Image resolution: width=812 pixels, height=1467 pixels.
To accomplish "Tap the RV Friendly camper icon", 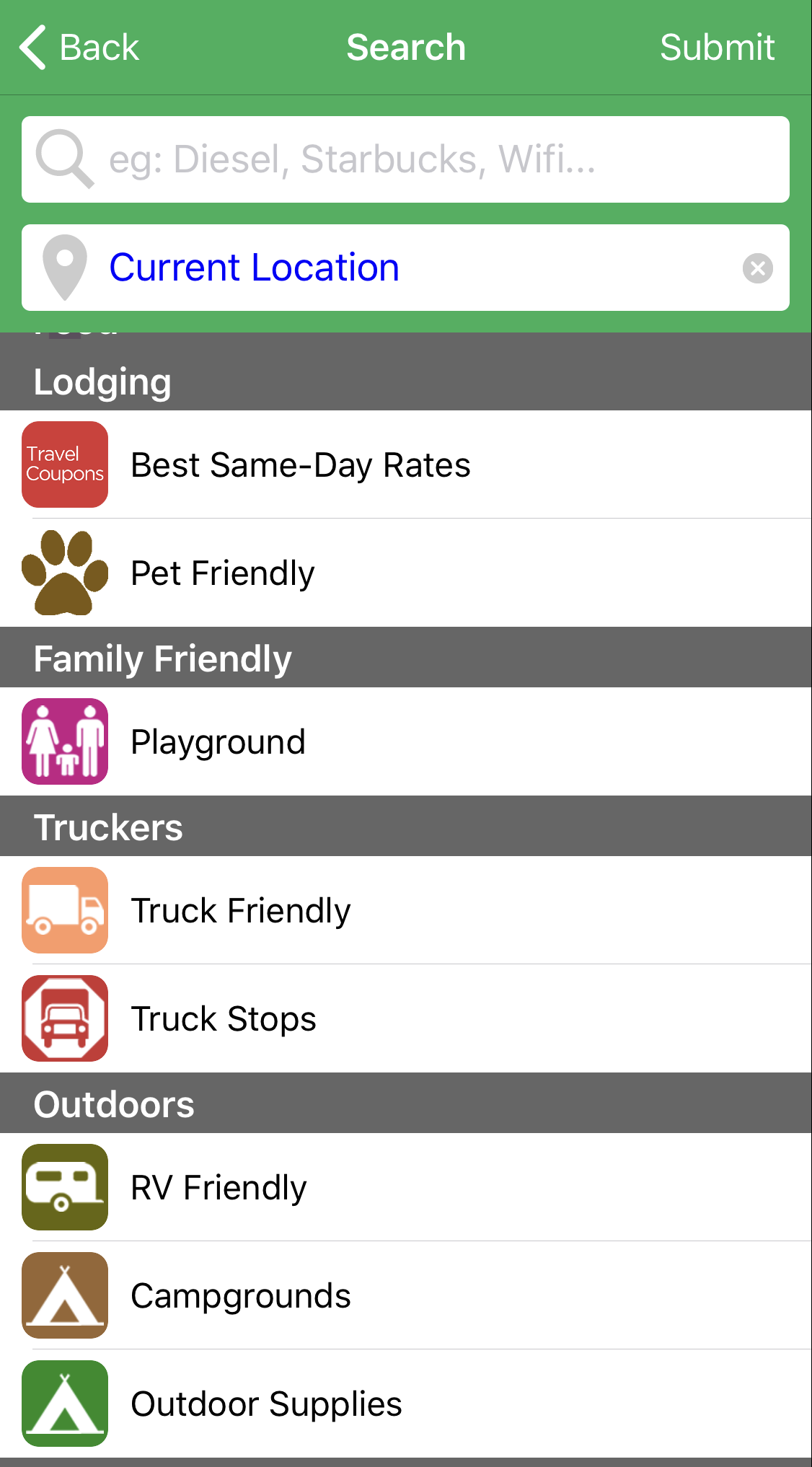I will tap(64, 1186).
